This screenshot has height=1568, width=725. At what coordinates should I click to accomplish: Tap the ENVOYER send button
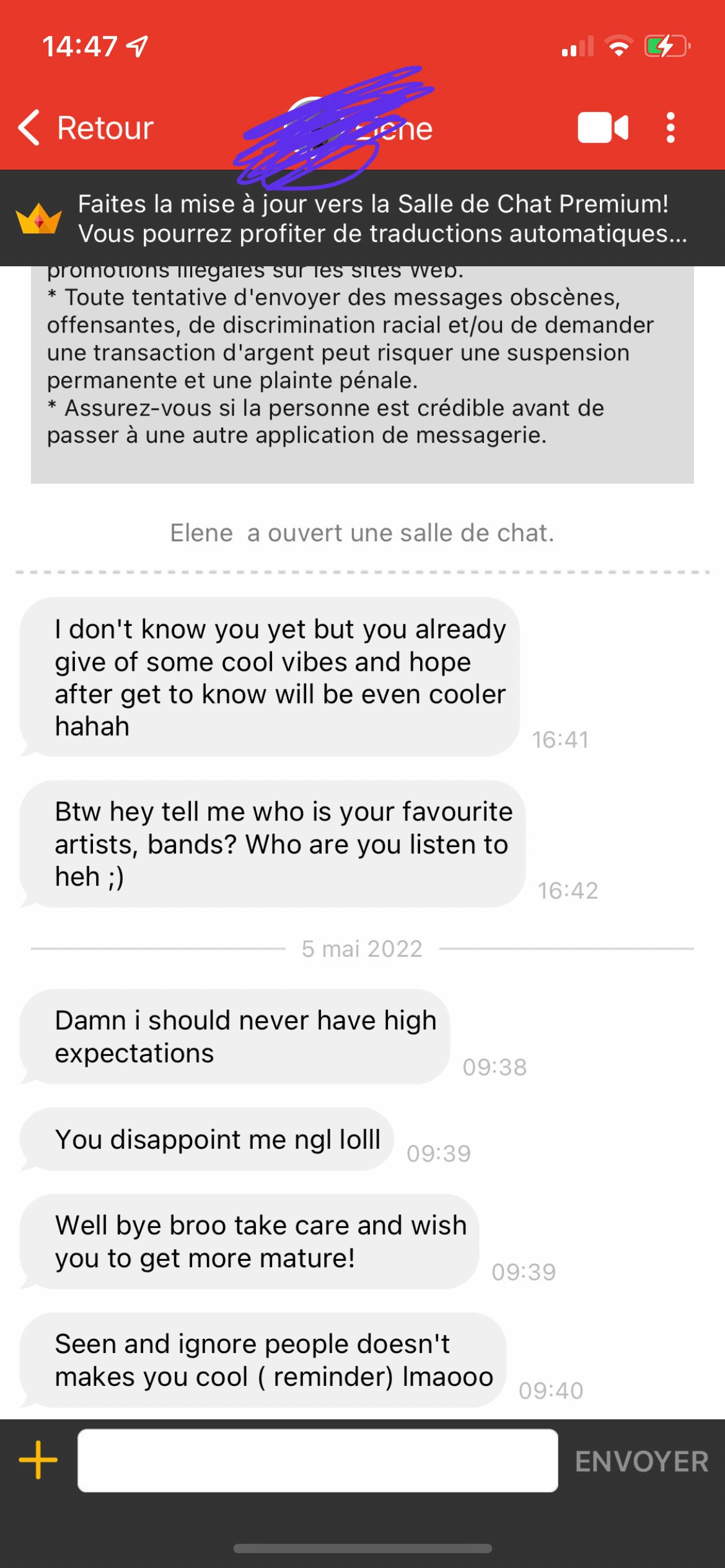click(x=641, y=1461)
